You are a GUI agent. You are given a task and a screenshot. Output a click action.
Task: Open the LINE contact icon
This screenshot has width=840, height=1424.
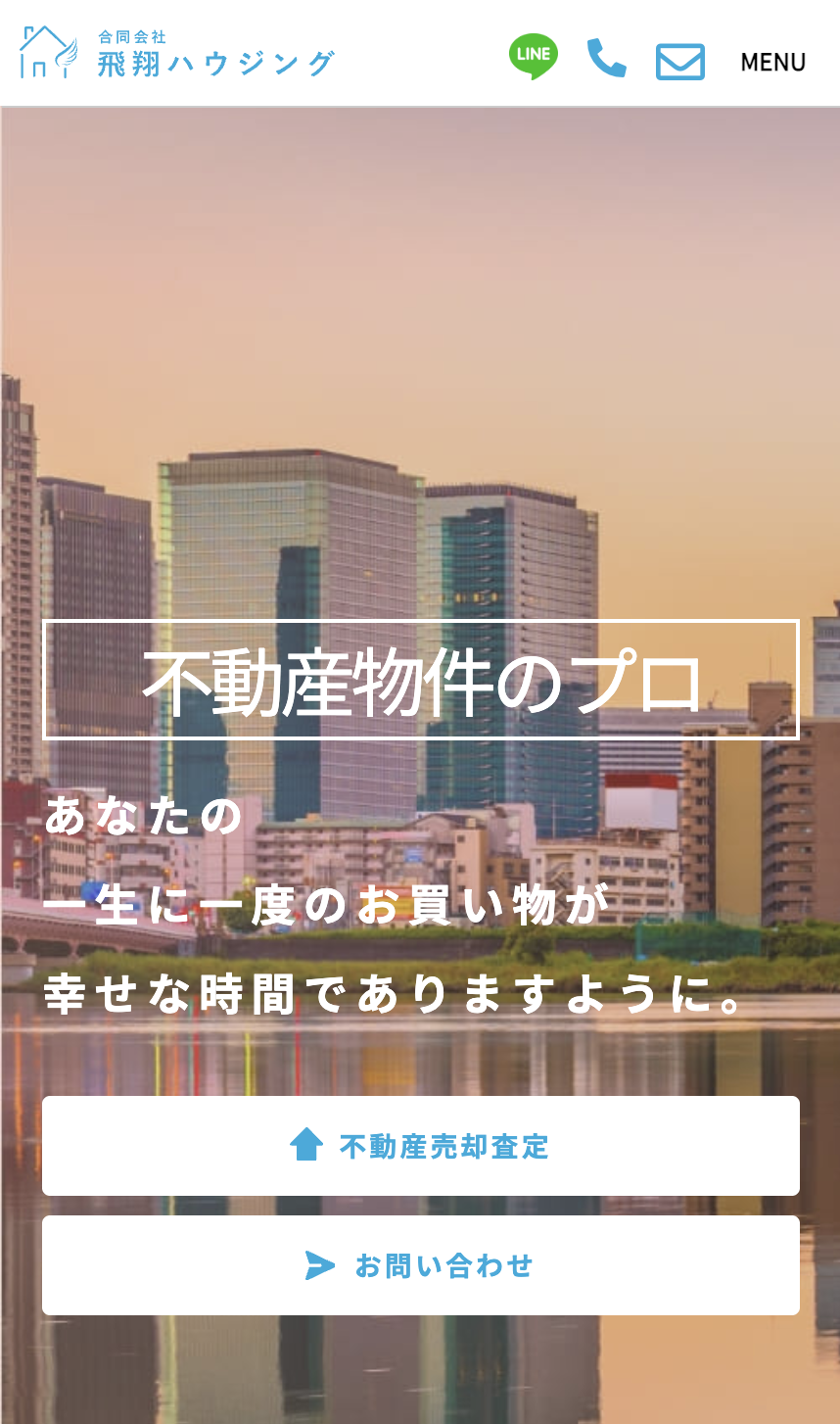click(x=534, y=56)
